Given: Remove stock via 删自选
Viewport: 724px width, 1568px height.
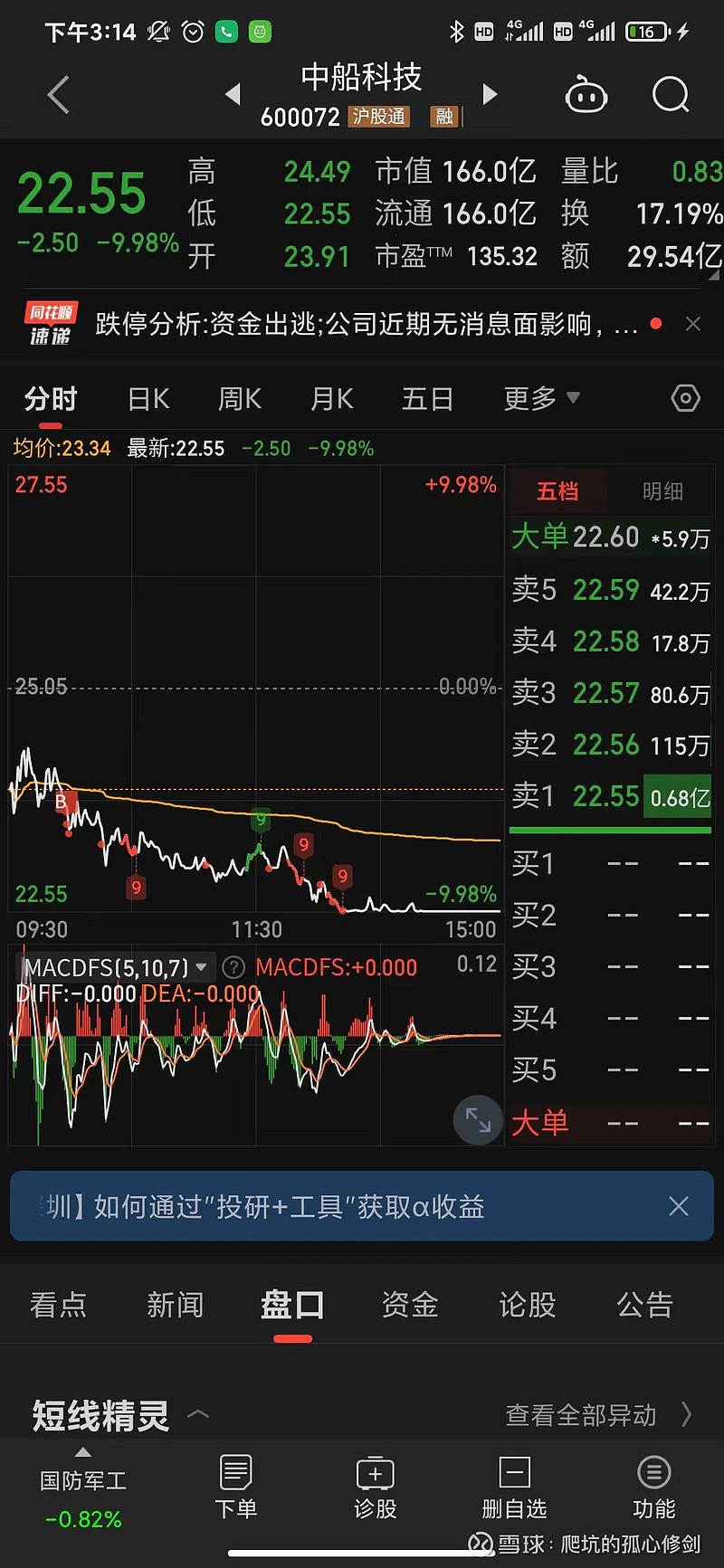Looking at the screenshot, I should click(514, 1487).
